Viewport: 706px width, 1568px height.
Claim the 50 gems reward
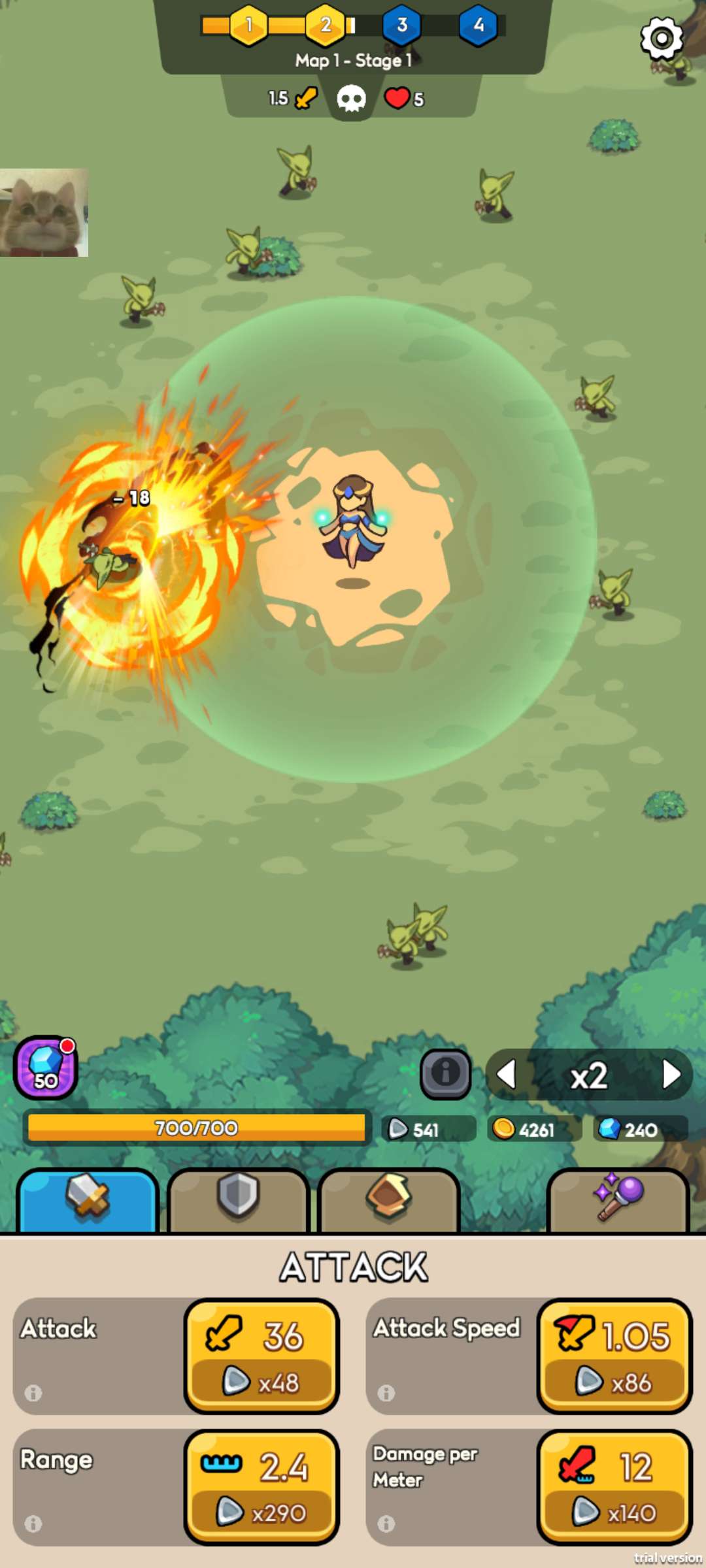tap(45, 1068)
